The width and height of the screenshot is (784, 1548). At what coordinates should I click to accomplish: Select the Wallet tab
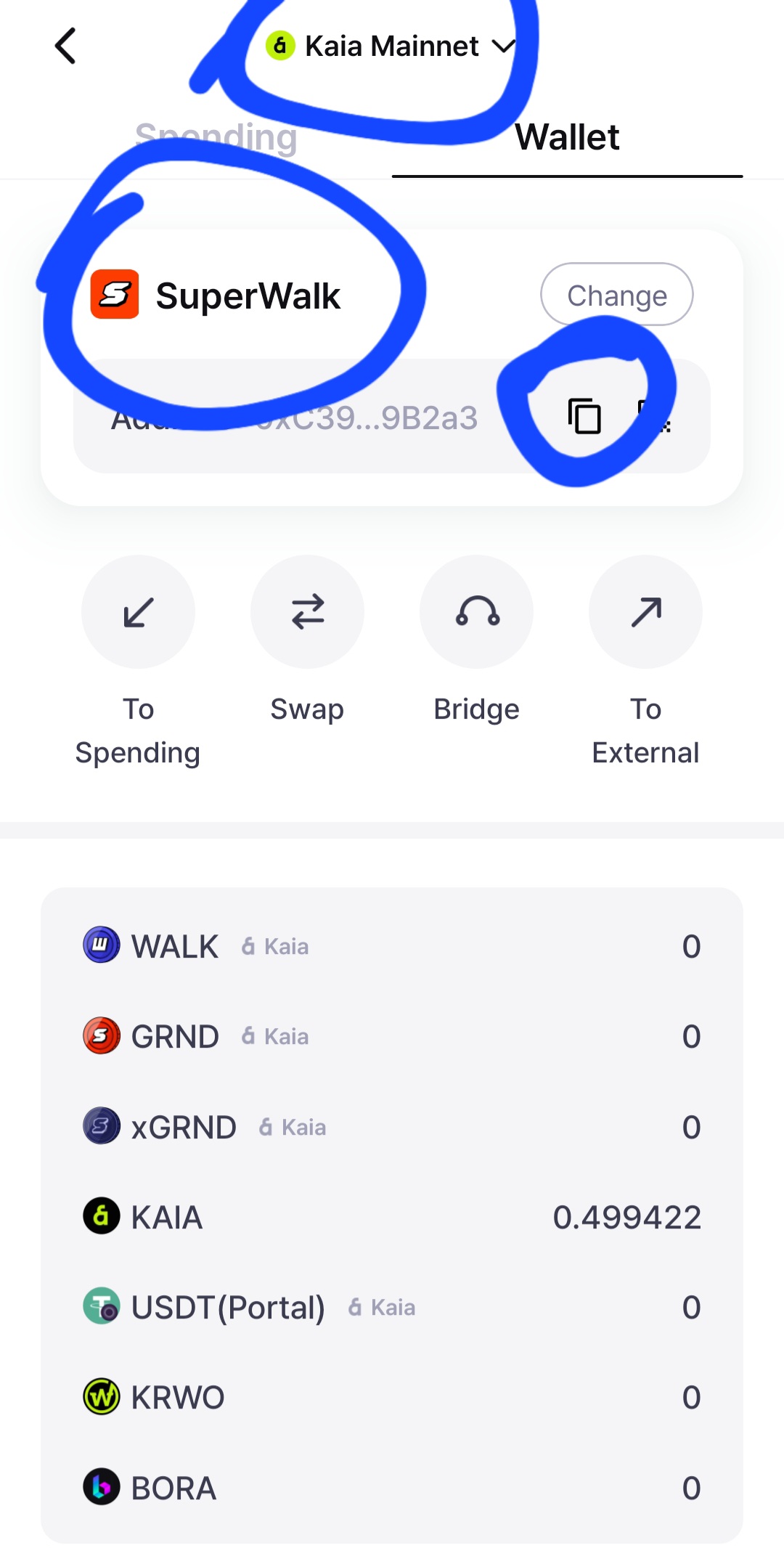pyautogui.click(x=567, y=137)
